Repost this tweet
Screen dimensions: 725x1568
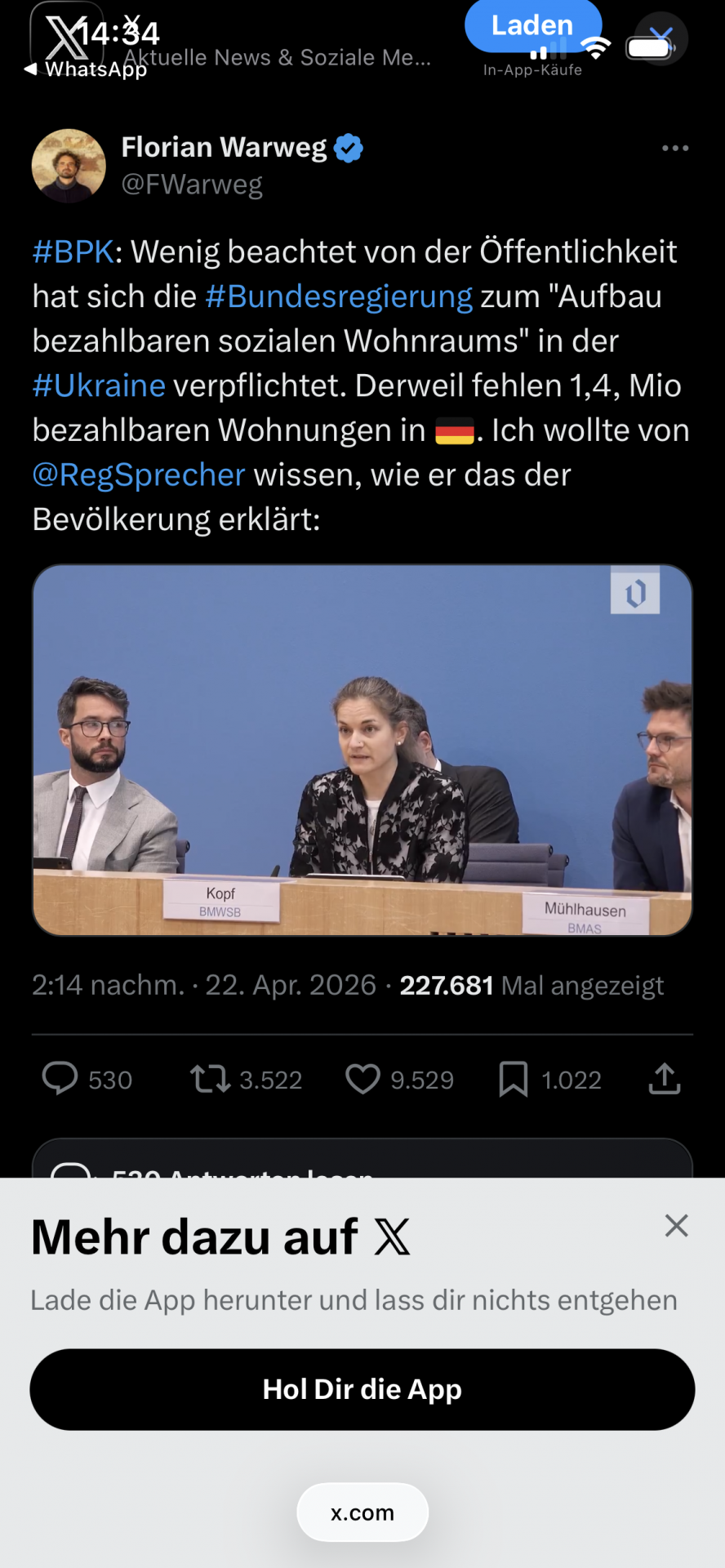(x=211, y=1079)
